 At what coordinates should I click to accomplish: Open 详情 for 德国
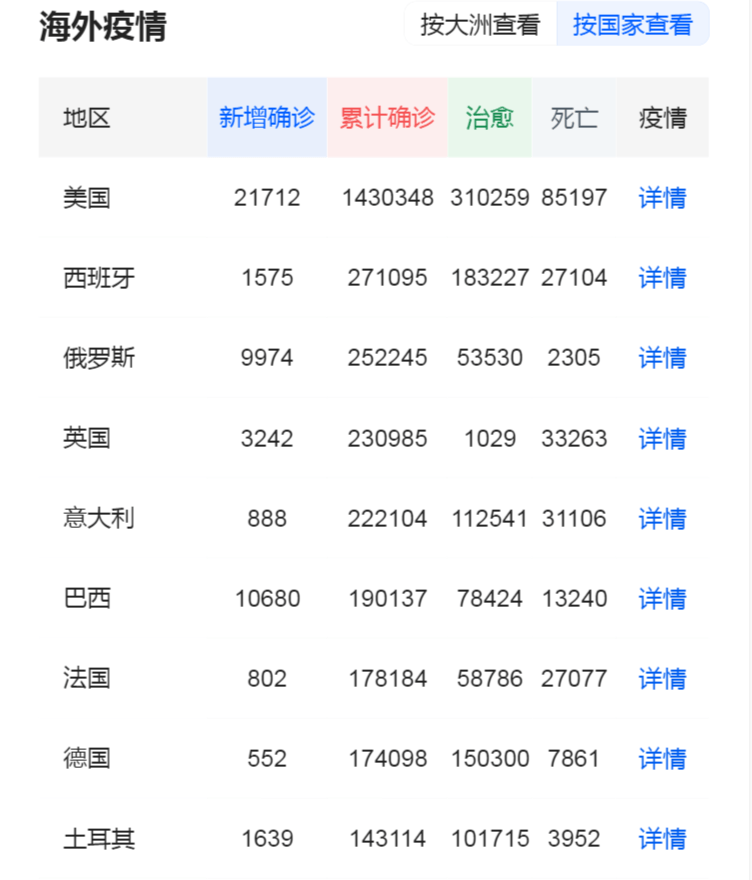[663, 758]
